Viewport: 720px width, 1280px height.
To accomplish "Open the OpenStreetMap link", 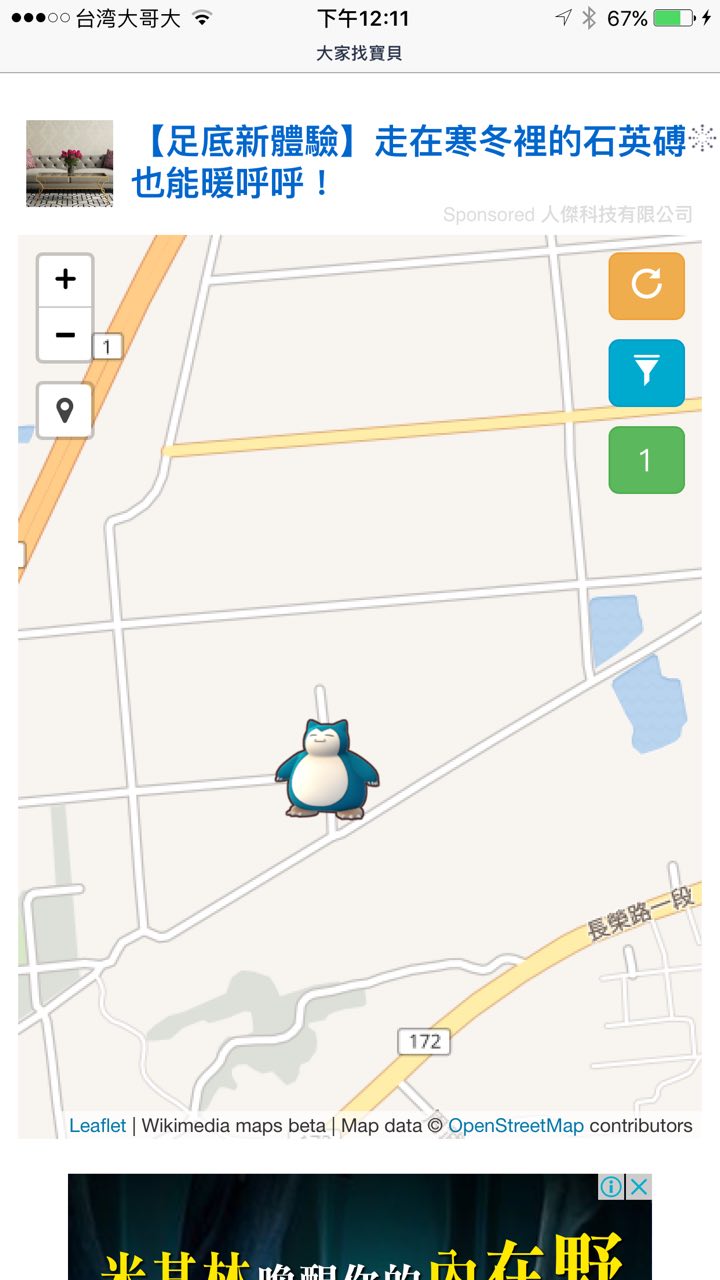I will [x=515, y=1126].
